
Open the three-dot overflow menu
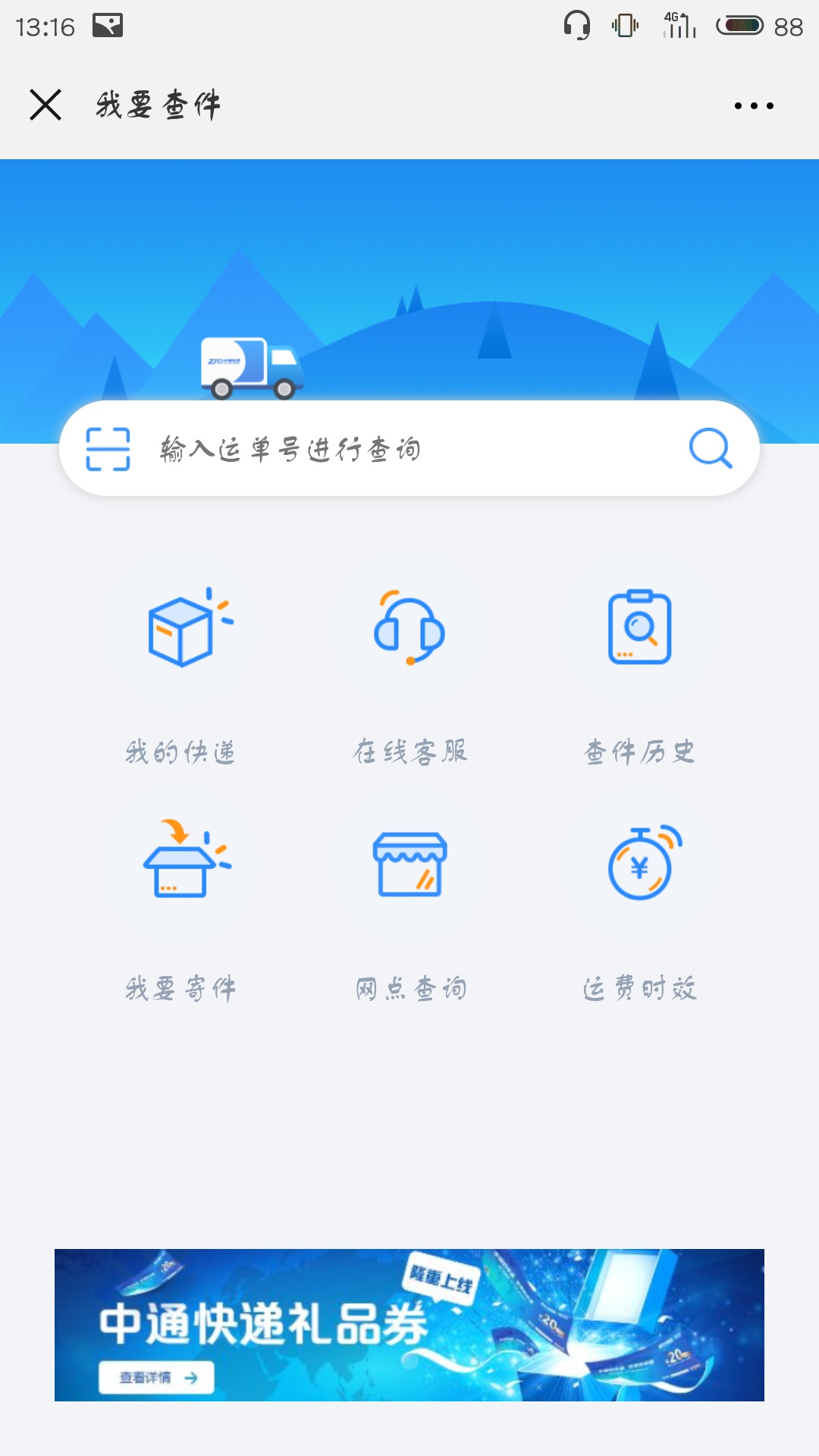(x=754, y=106)
